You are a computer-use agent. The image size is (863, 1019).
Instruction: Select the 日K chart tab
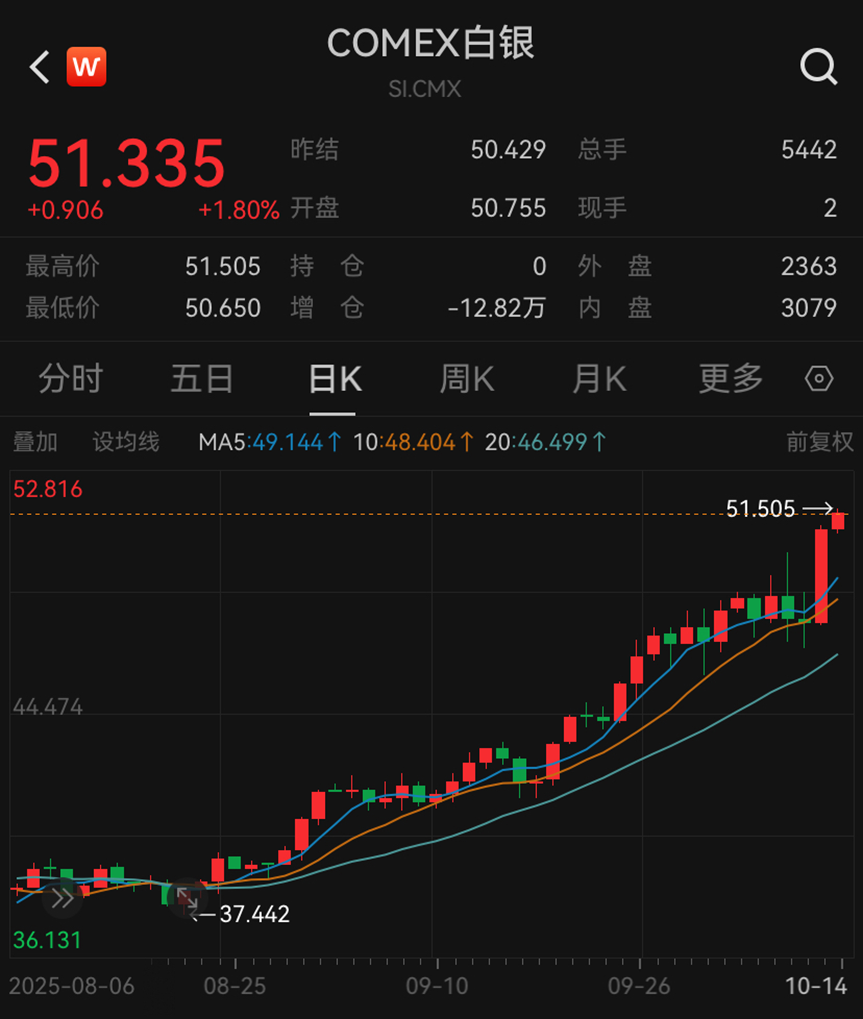coord(334,379)
